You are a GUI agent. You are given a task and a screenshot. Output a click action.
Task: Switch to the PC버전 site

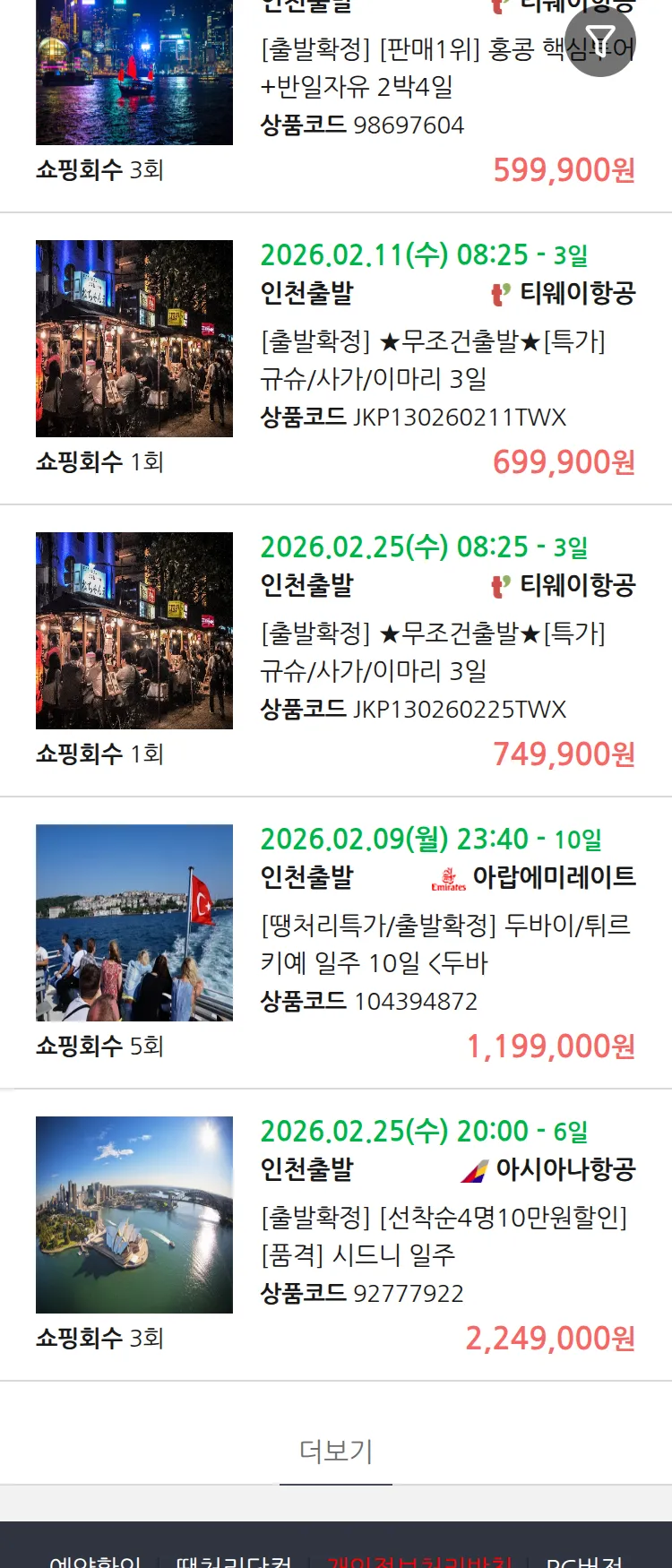584,1561
